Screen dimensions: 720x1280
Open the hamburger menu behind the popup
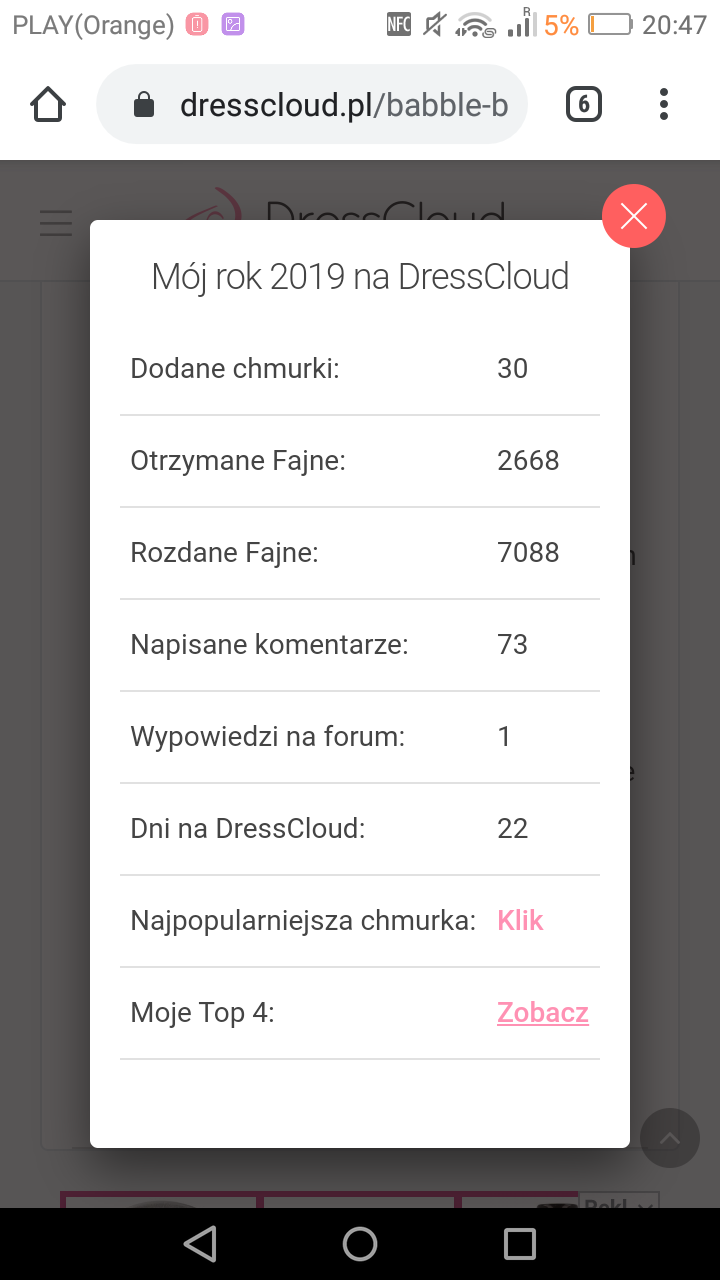(x=55, y=222)
